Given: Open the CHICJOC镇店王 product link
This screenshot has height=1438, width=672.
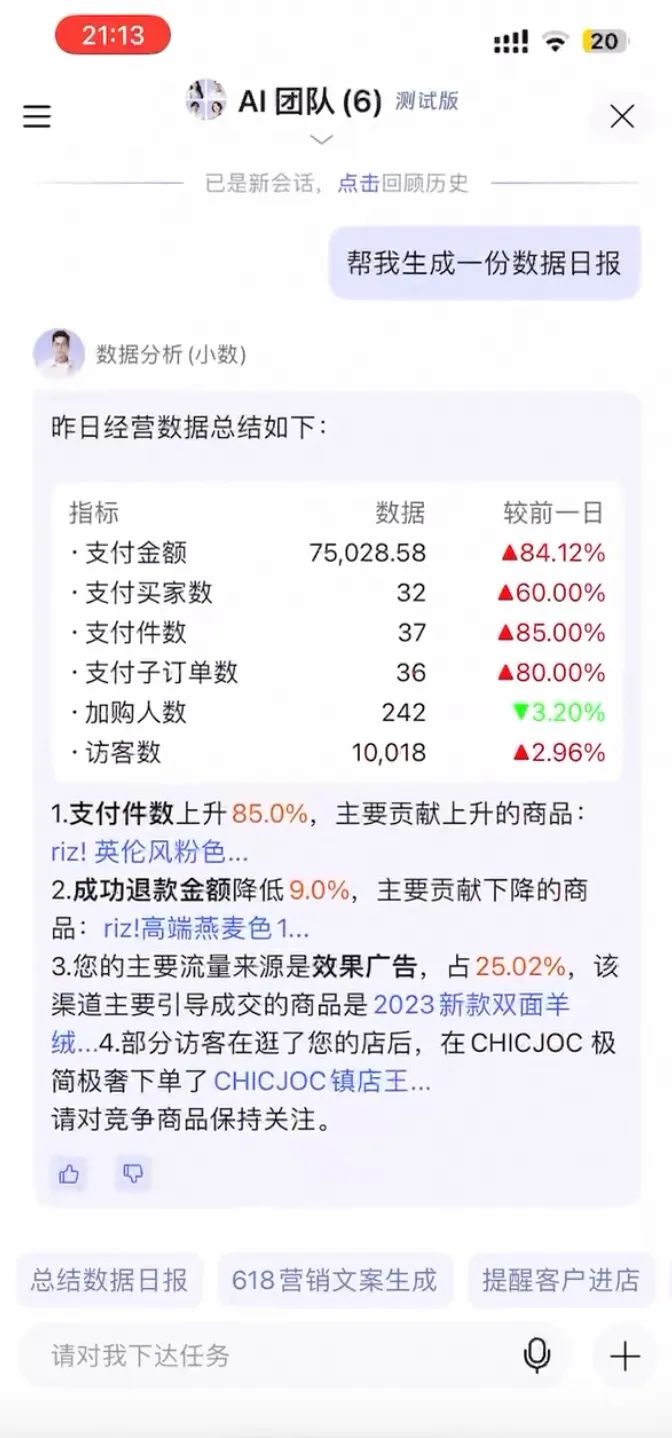Looking at the screenshot, I should (323, 1081).
